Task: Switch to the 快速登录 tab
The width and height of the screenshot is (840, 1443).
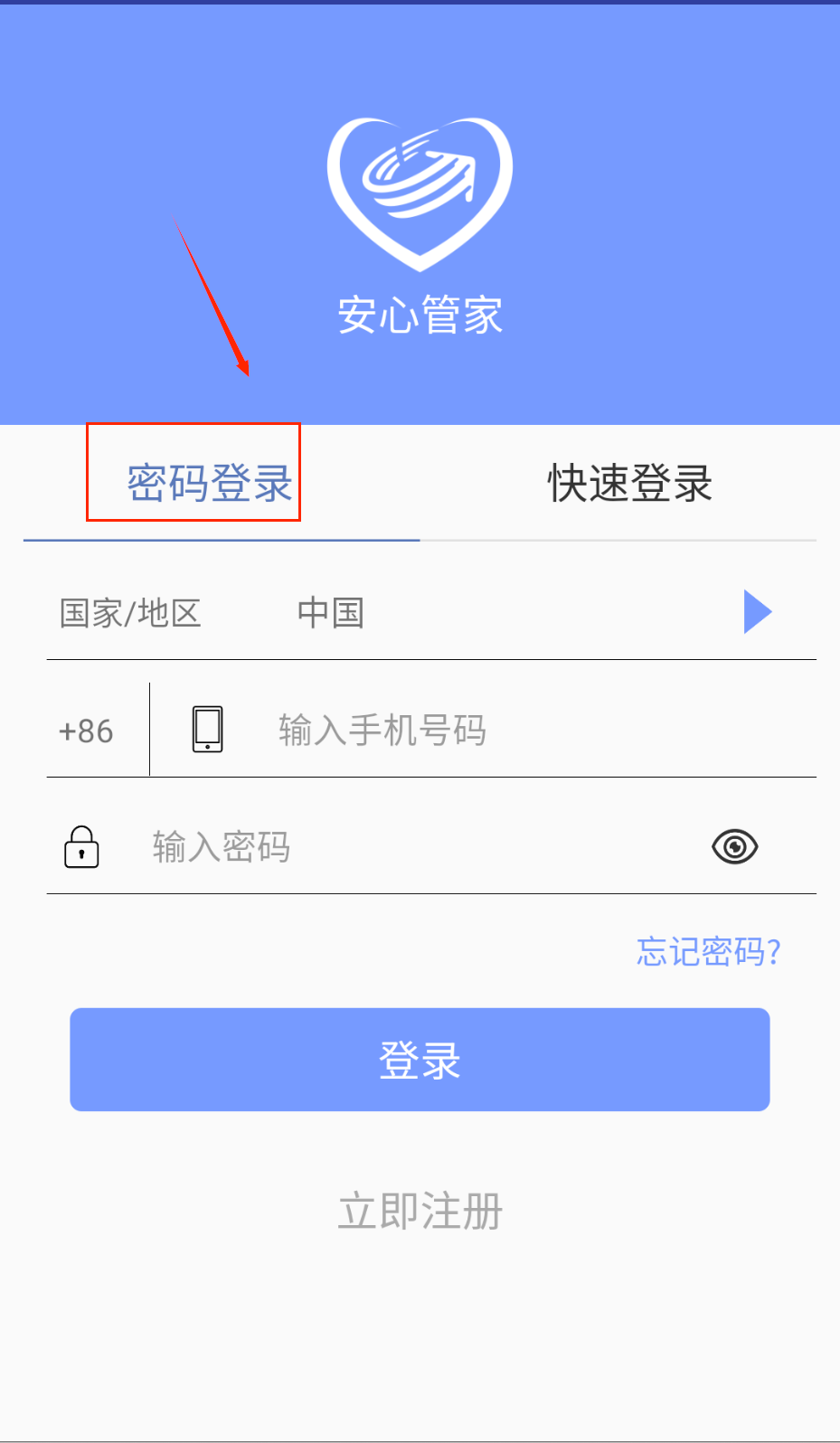Action: pos(630,483)
